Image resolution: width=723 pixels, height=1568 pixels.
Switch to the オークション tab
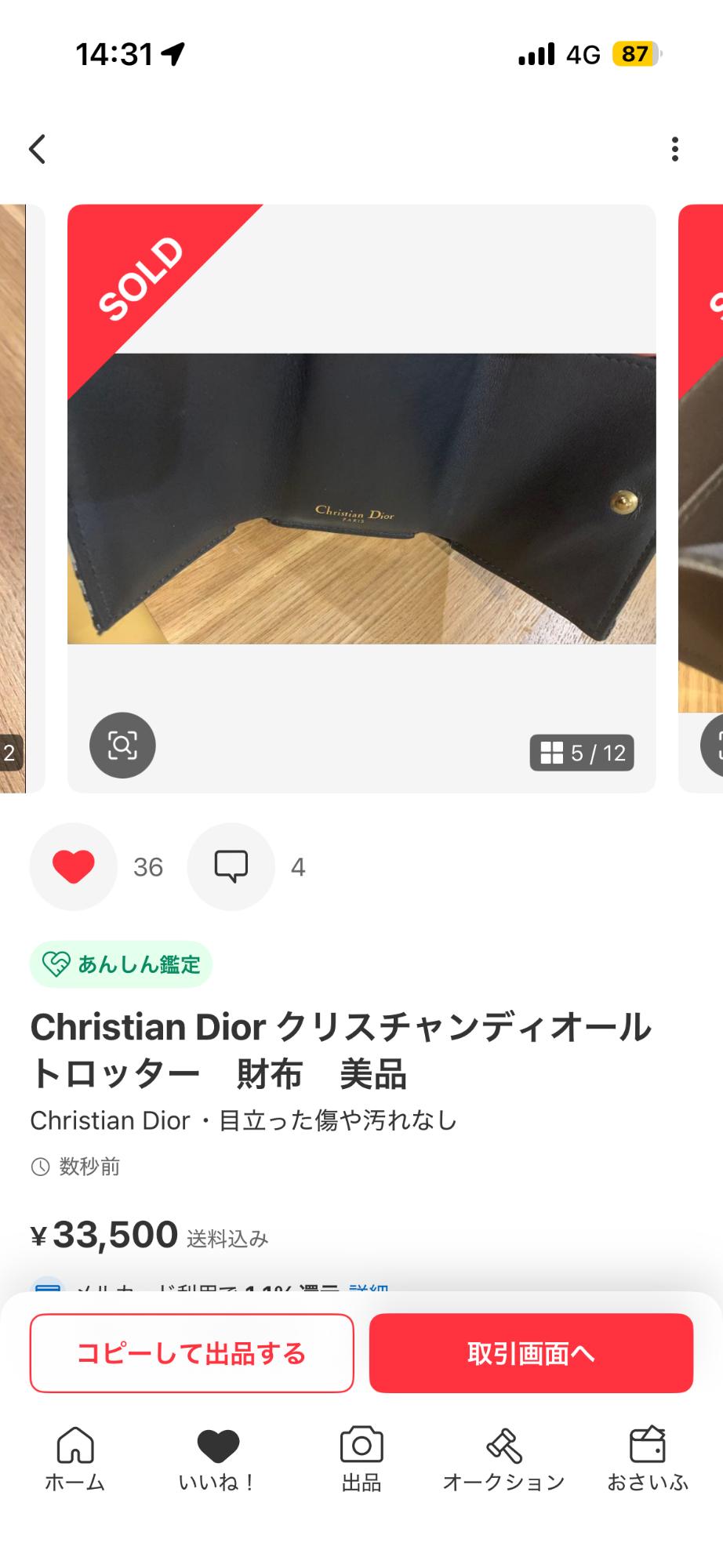tap(503, 1458)
